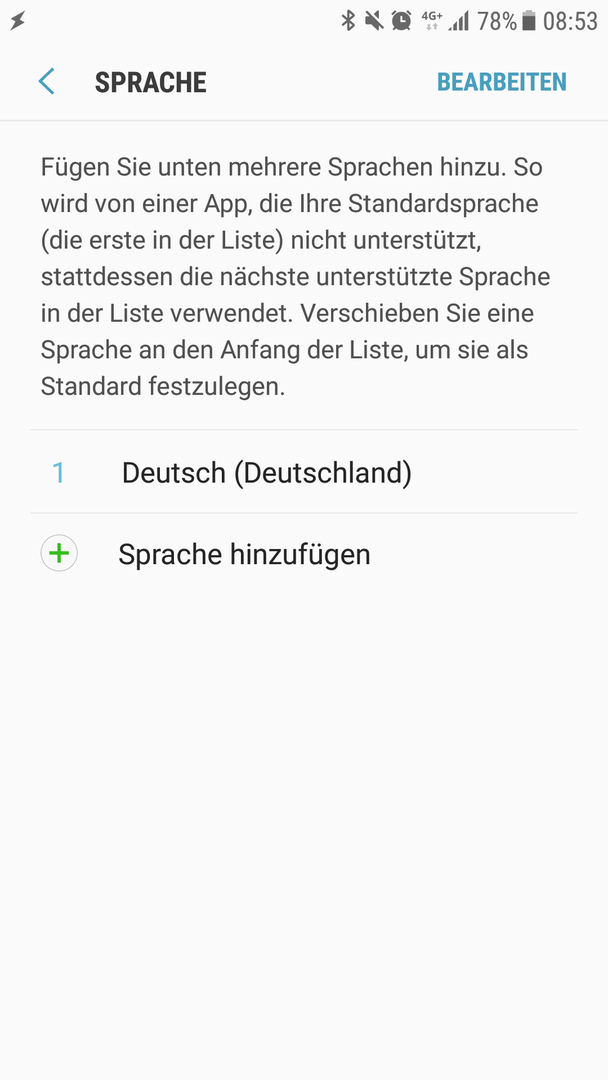The height and width of the screenshot is (1080, 608).
Task: Add a language via Sprache hinzufügen
Action: [x=304, y=554]
